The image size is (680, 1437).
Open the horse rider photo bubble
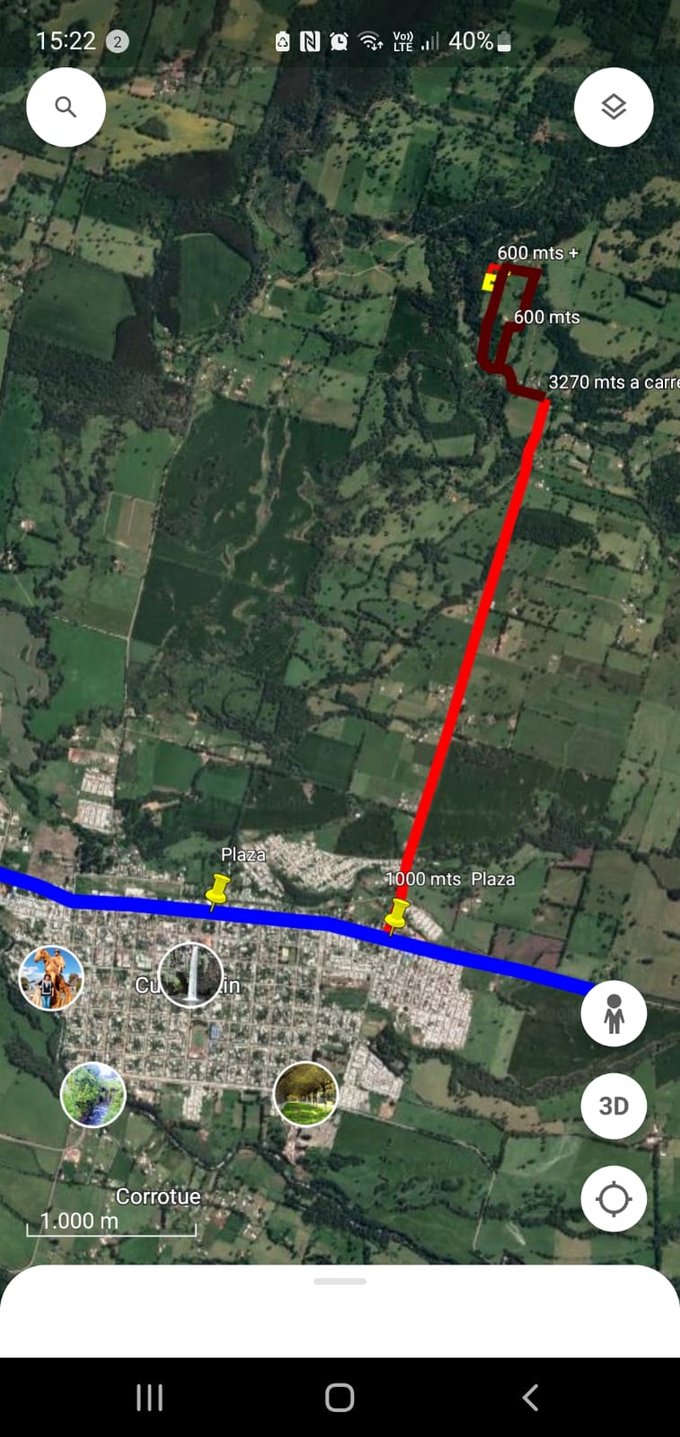[x=51, y=977]
